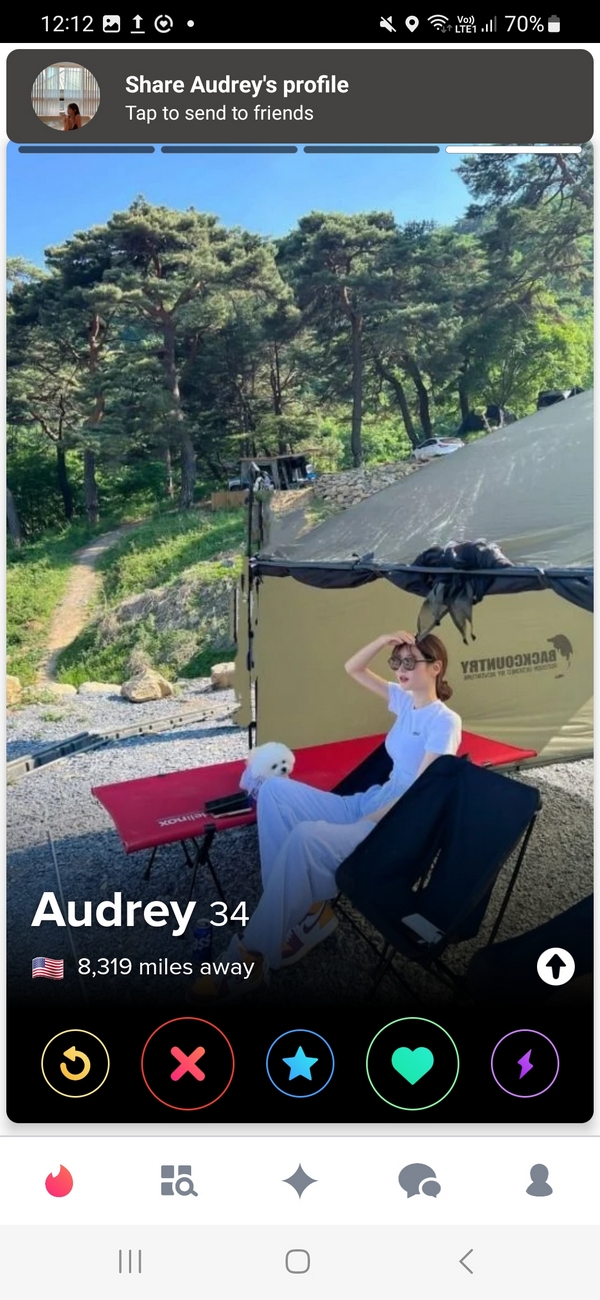Open the messages tab
The image size is (600, 1300).
tap(419, 1181)
